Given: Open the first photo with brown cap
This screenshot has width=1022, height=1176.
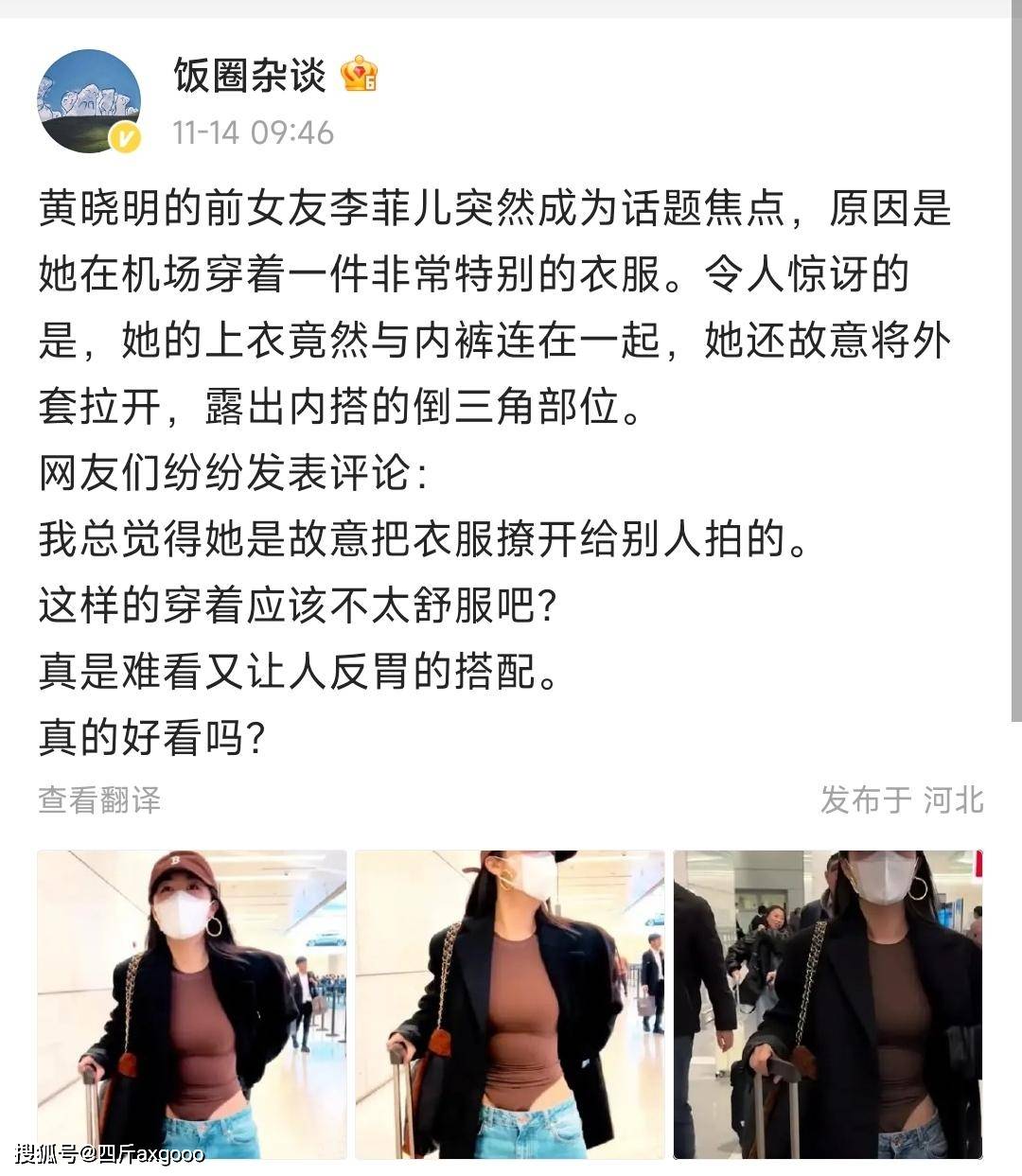Looking at the screenshot, I should (x=192, y=1003).
